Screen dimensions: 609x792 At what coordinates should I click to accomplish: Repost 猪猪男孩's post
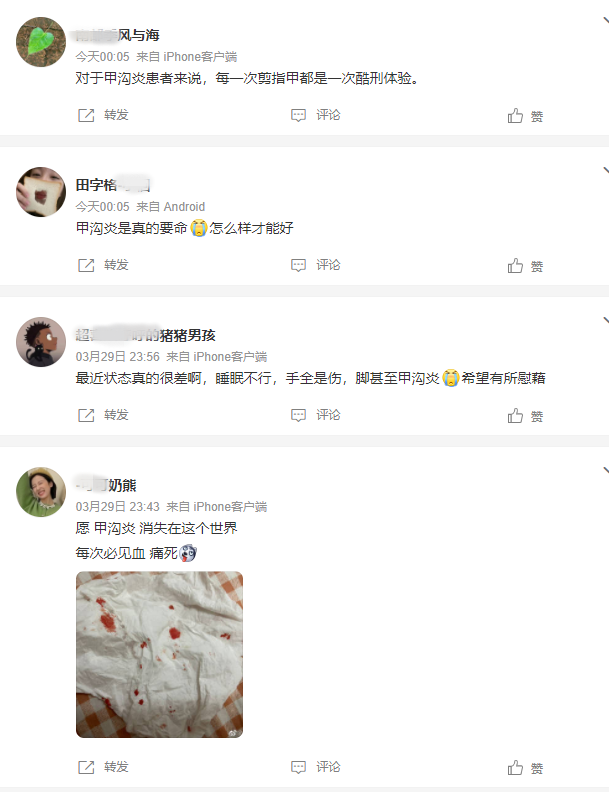104,415
